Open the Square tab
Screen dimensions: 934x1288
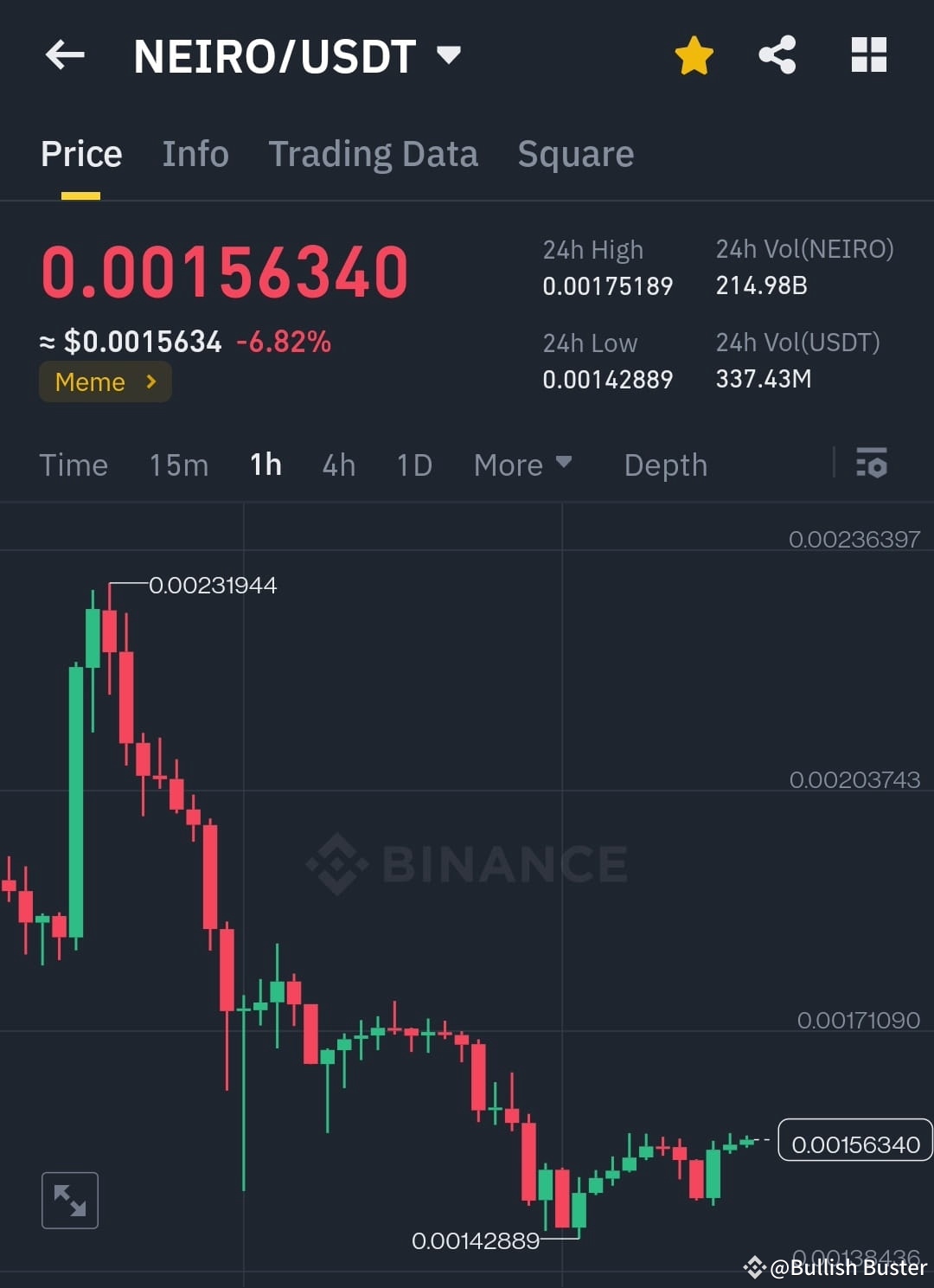click(x=575, y=153)
